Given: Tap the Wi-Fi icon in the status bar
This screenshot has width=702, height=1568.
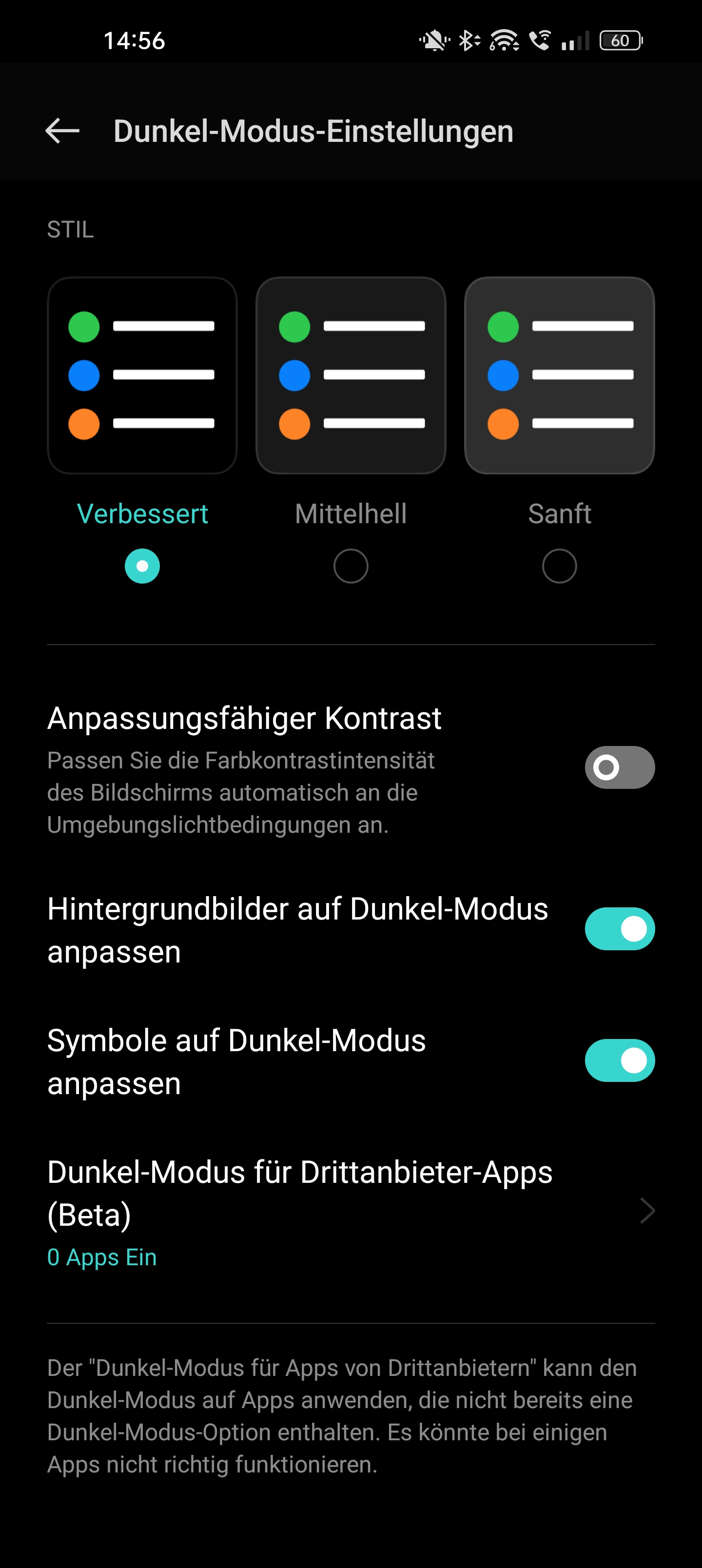Looking at the screenshot, I should [x=504, y=40].
